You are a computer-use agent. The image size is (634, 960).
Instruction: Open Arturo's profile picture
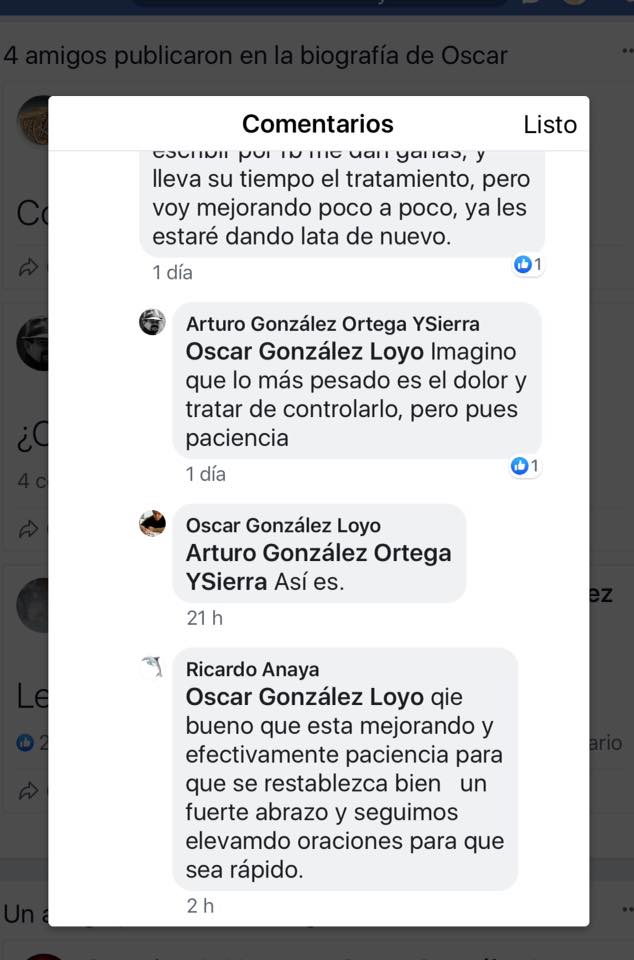point(152,322)
